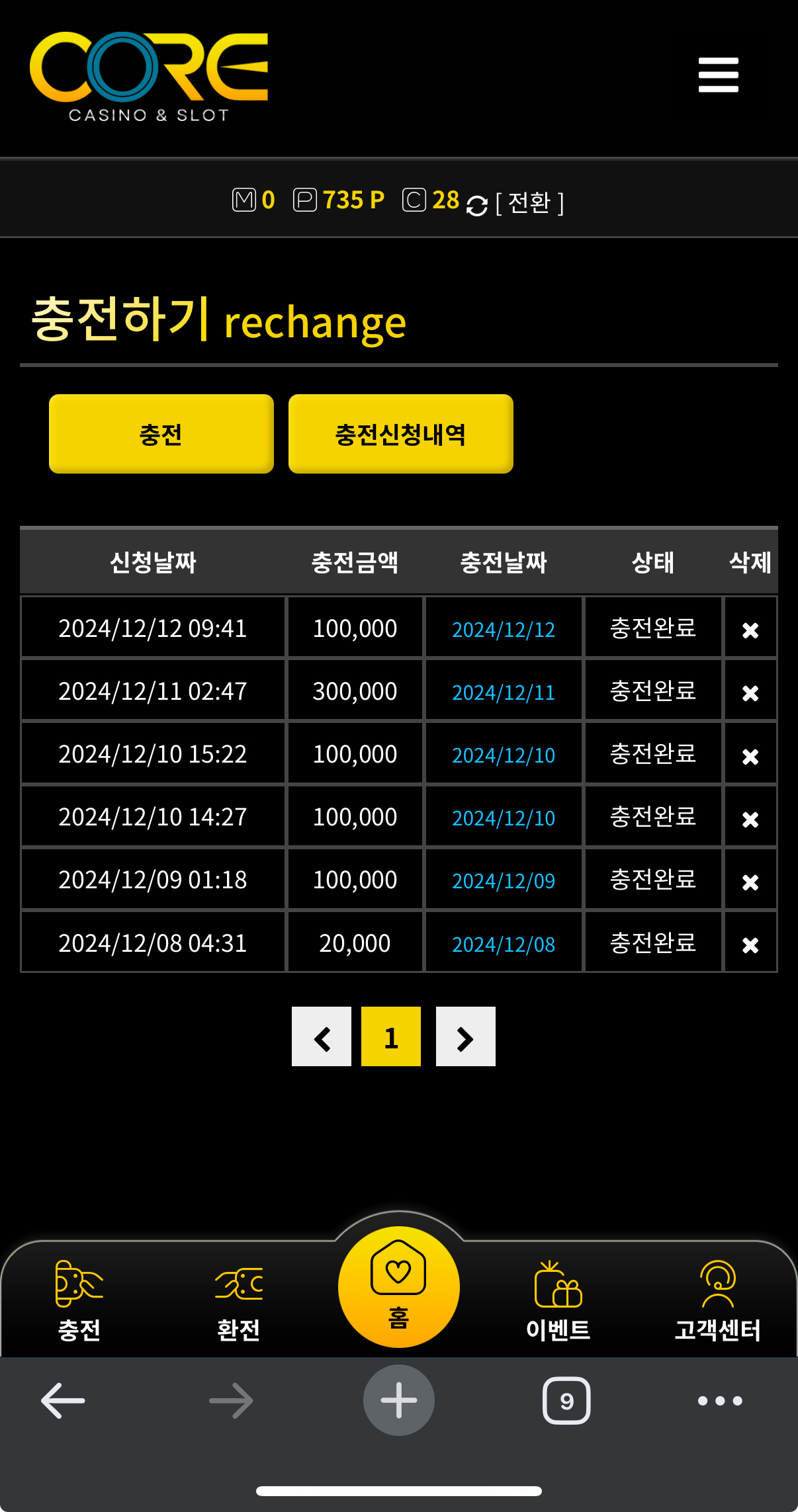The height and width of the screenshot is (1512, 798).
Task: Open 충전신청내역 history
Action: [x=401, y=434]
